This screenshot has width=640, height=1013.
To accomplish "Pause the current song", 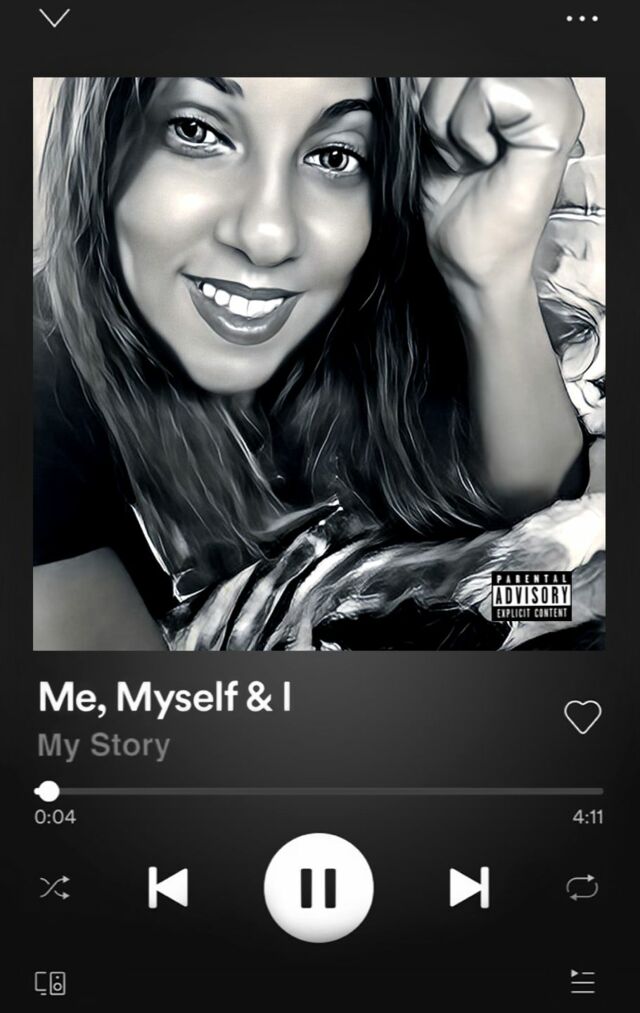I will click(319, 887).
